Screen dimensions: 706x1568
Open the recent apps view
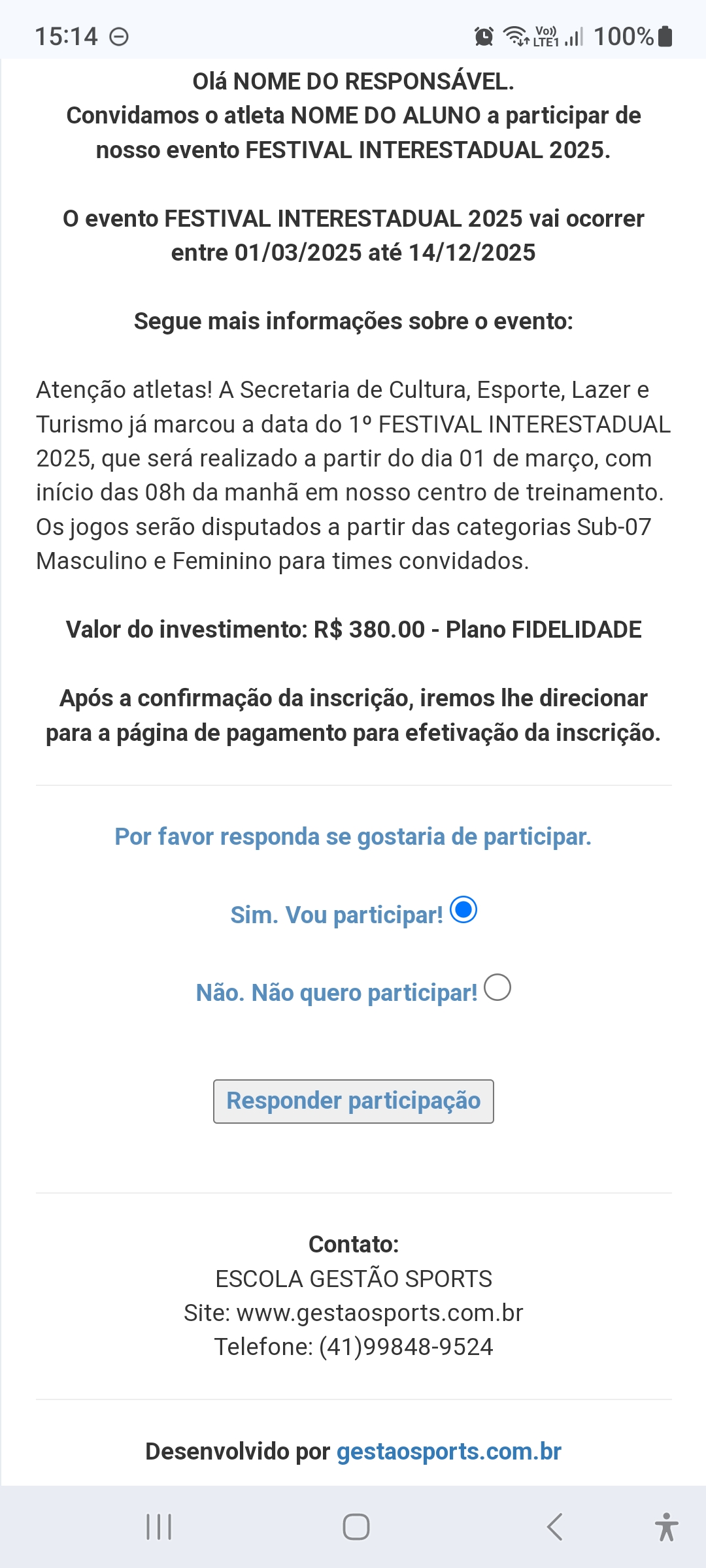click(x=159, y=1527)
